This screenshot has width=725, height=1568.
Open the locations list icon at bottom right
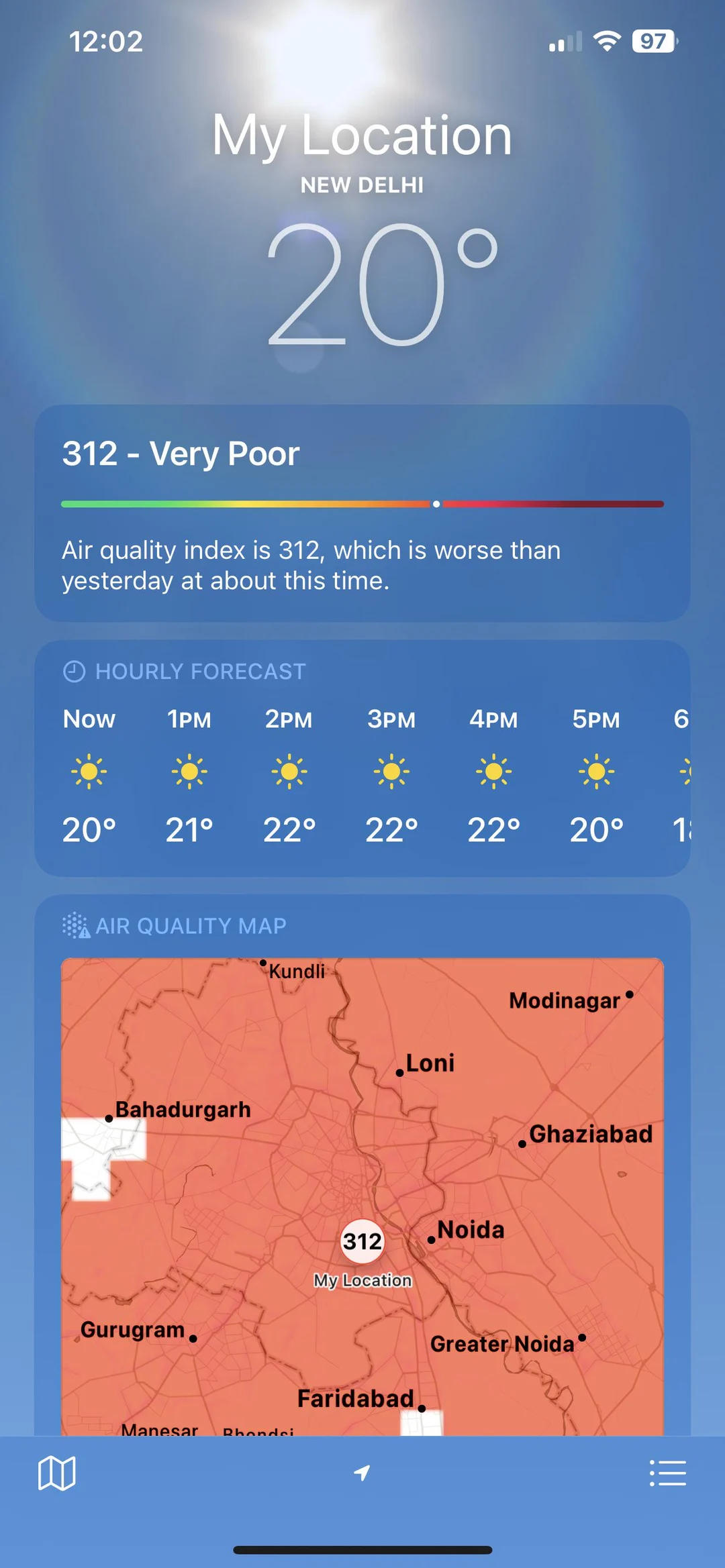click(x=668, y=1473)
